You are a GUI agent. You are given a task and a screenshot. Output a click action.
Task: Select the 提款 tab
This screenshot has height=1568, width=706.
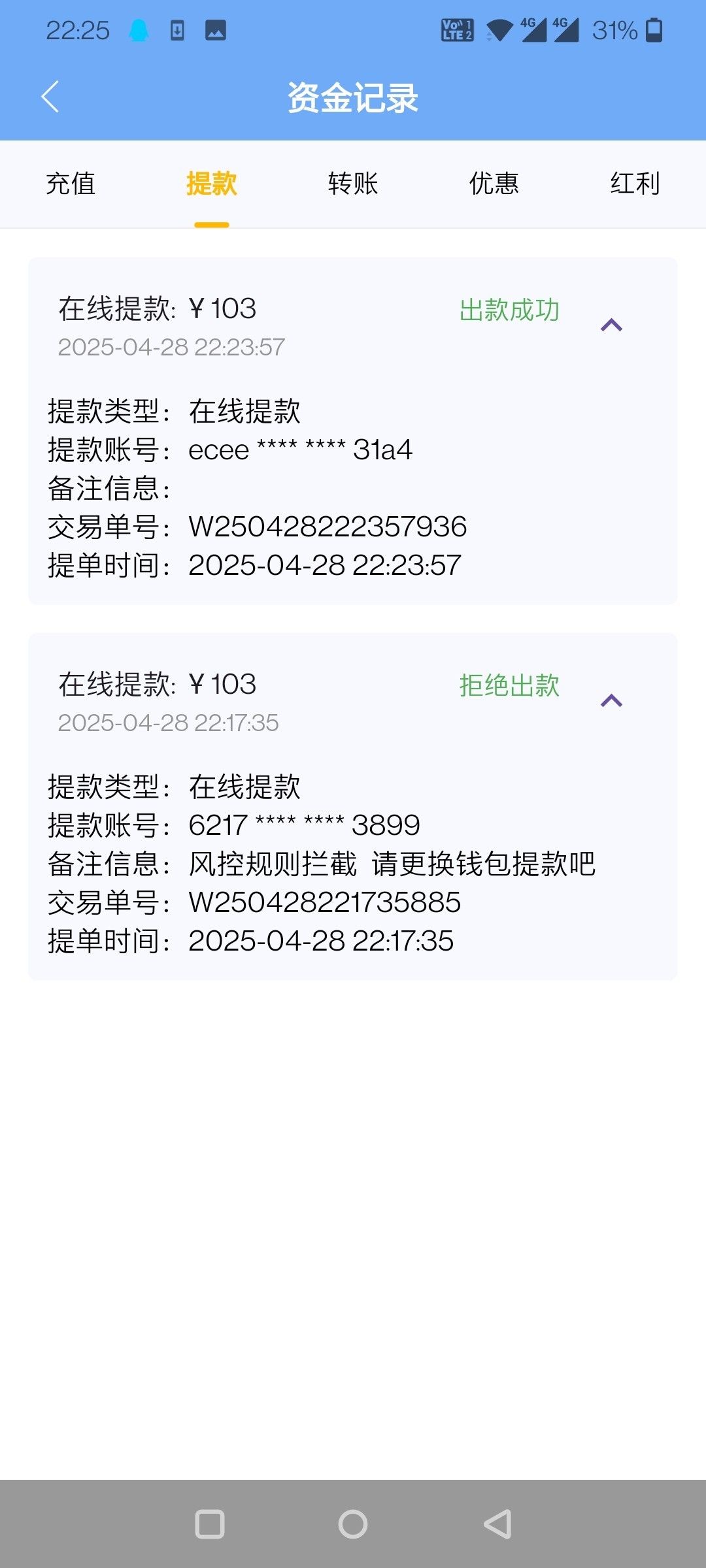pos(211,184)
